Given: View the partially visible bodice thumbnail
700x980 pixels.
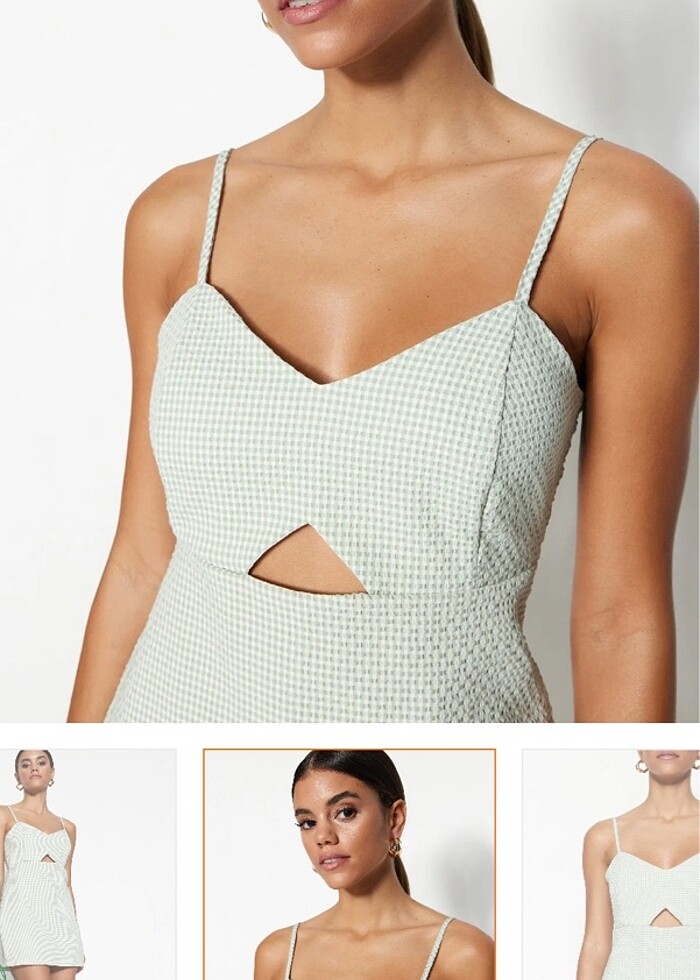Looking at the screenshot, I should coord(612,864).
